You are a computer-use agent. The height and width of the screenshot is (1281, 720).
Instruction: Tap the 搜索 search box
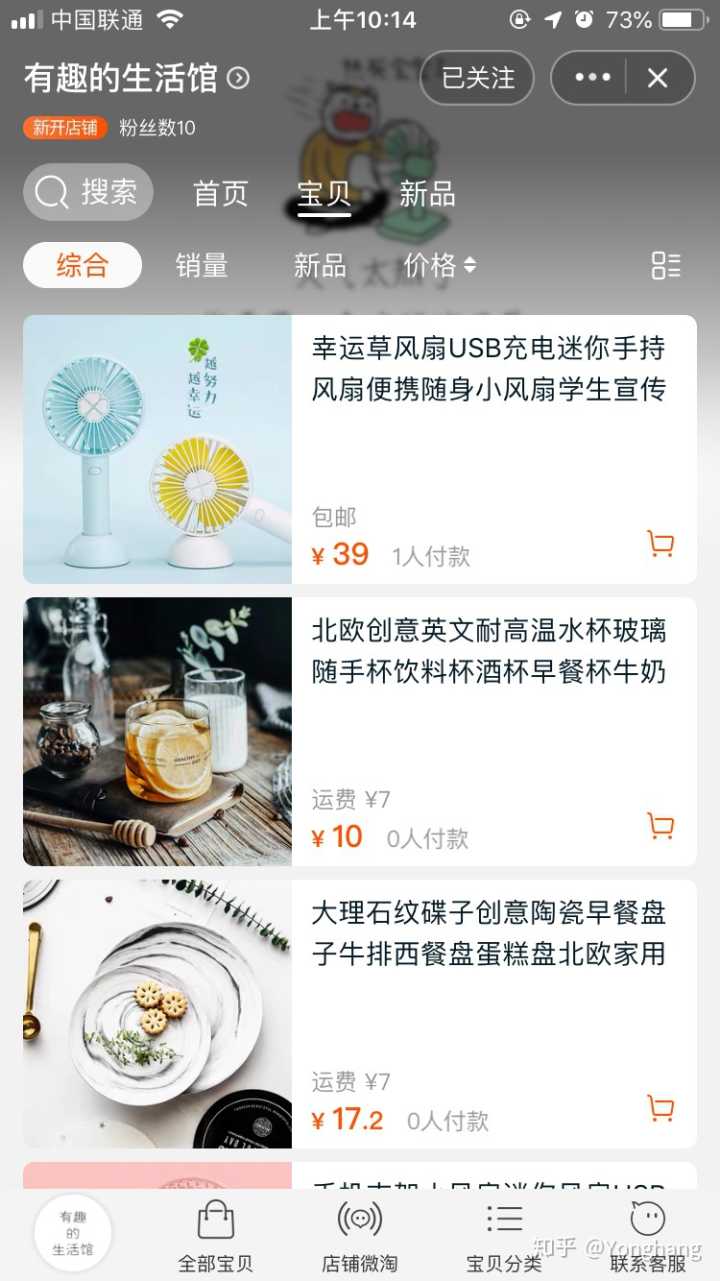point(88,192)
